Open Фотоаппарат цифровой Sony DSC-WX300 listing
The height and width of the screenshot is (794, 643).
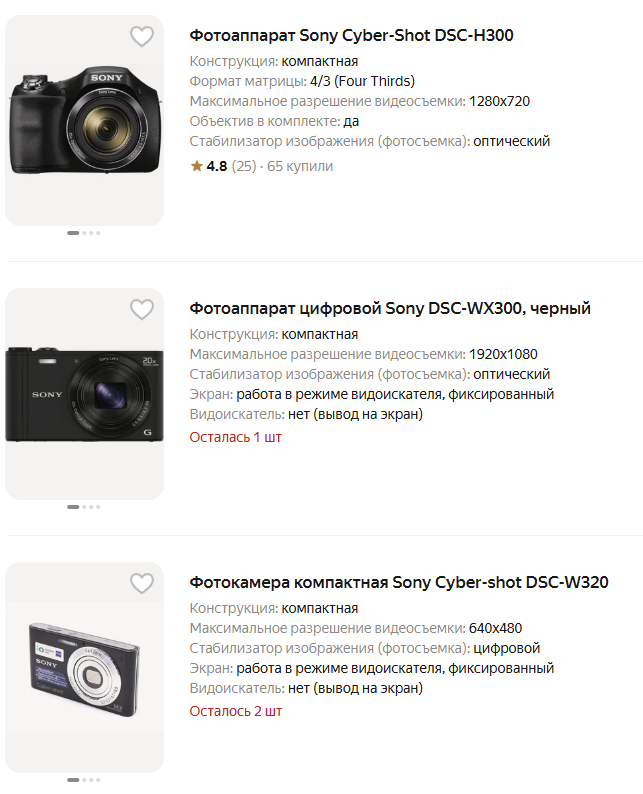(390, 309)
